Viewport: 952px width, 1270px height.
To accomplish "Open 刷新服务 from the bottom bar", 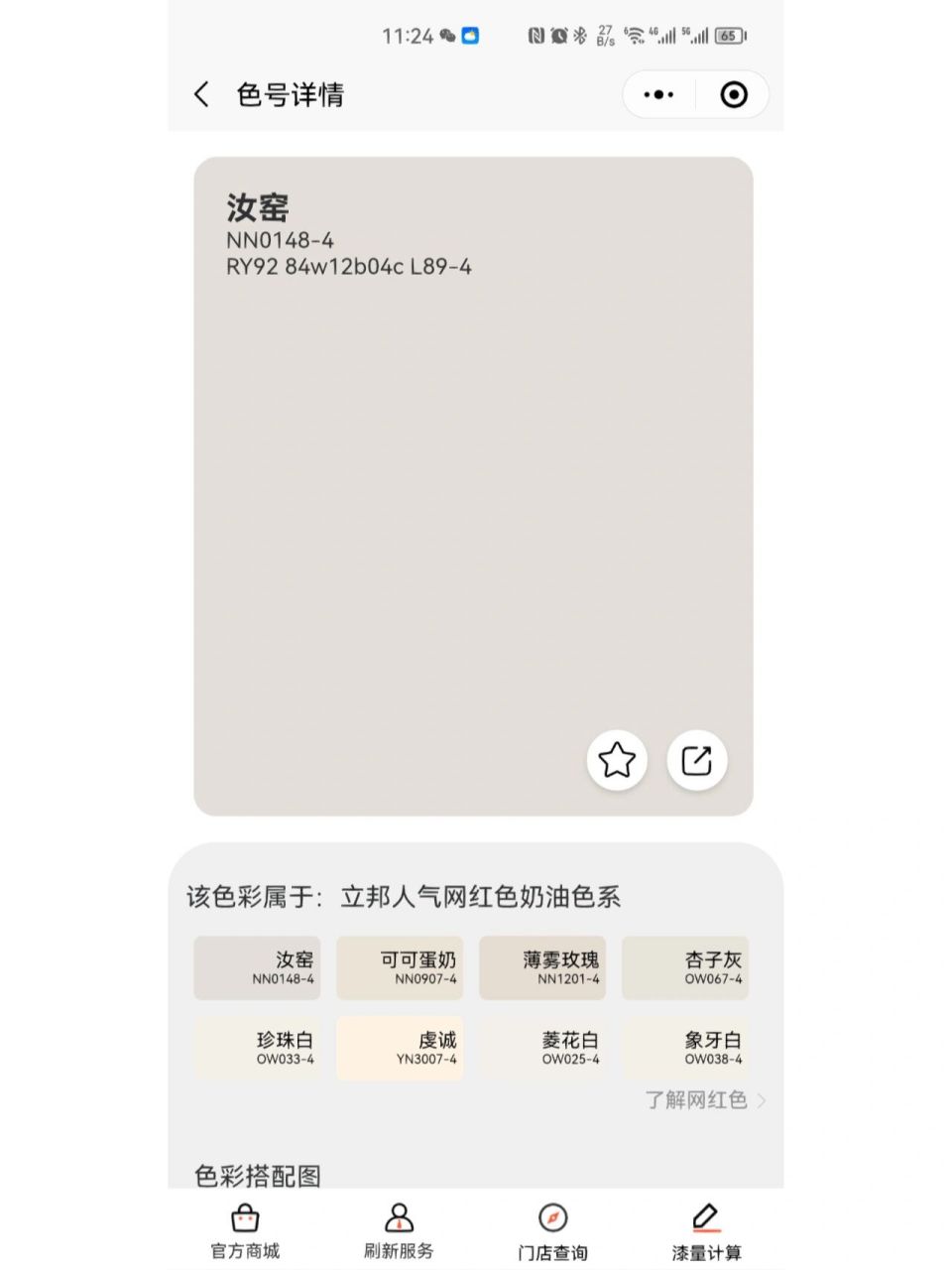I will pos(398,1227).
